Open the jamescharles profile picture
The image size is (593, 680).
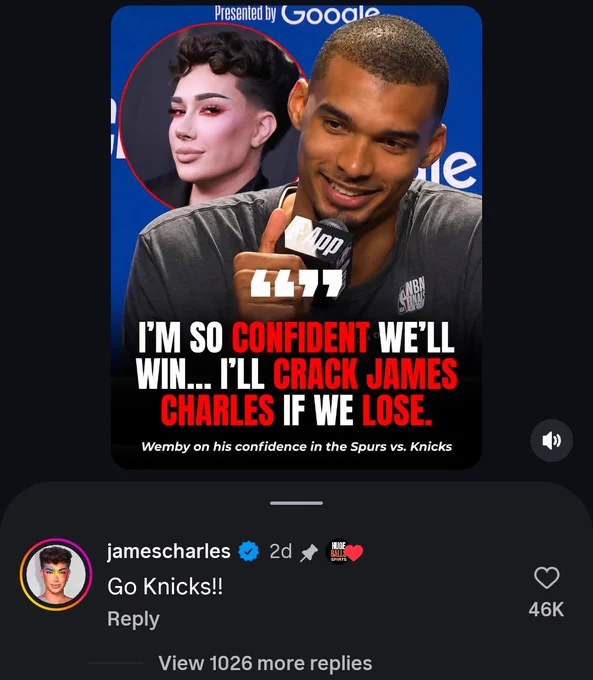pyautogui.click(x=56, y=575)
